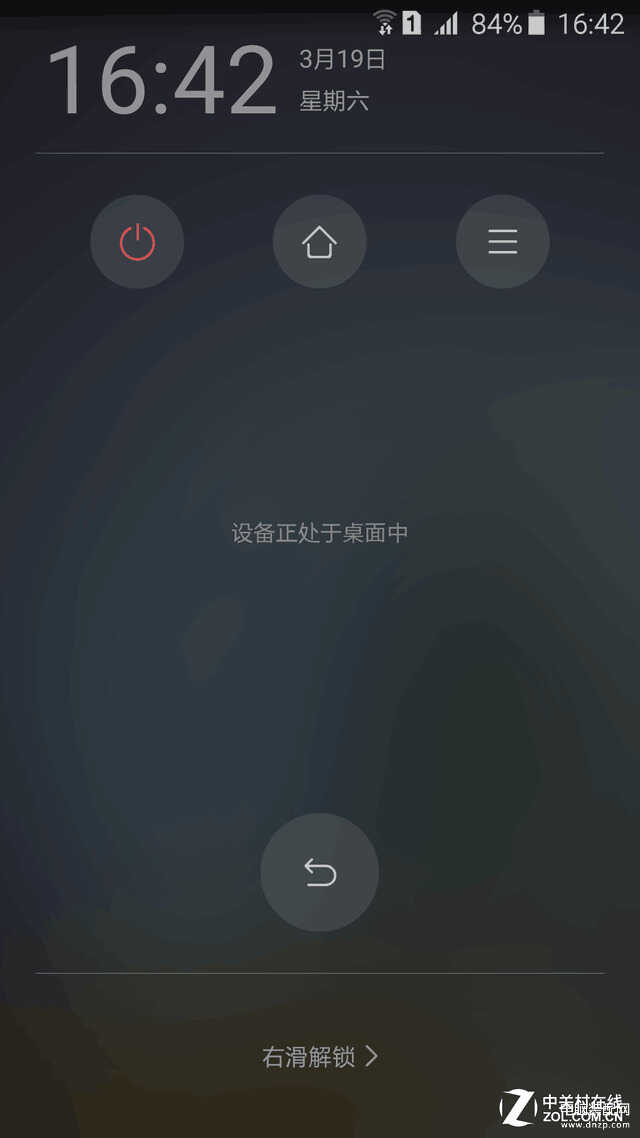
Task: Tap the red power button icon
Action: (x=137, y=242)
